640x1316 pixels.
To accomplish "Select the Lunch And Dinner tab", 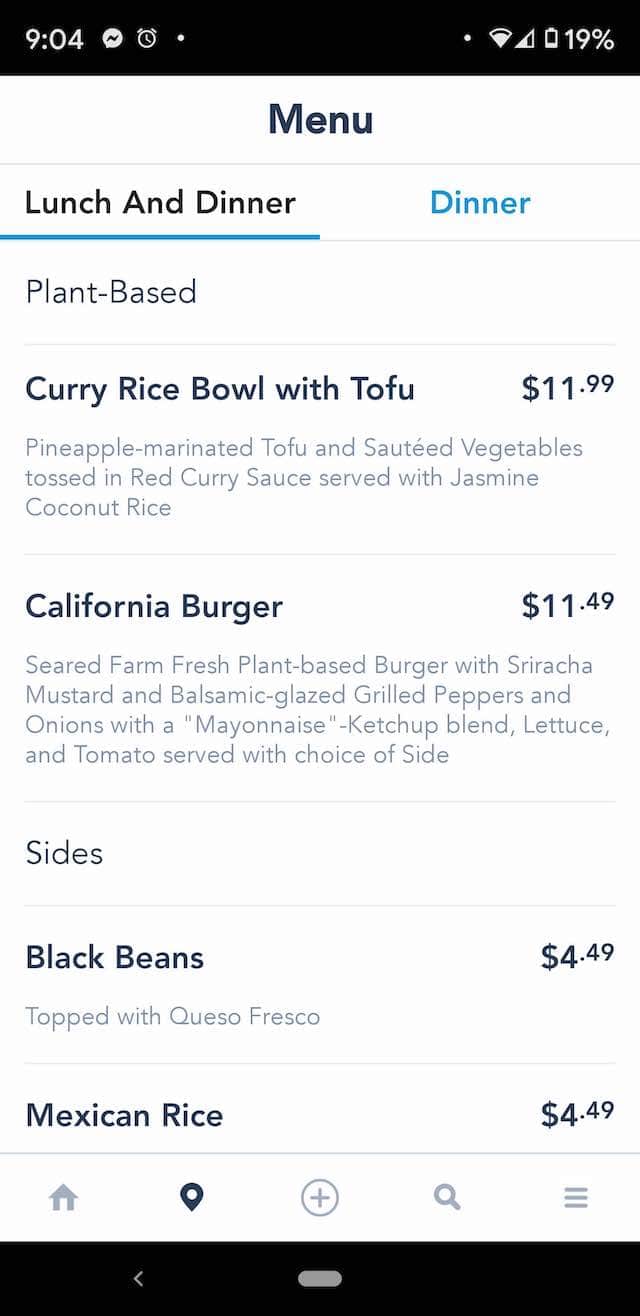I will point(160,202).
